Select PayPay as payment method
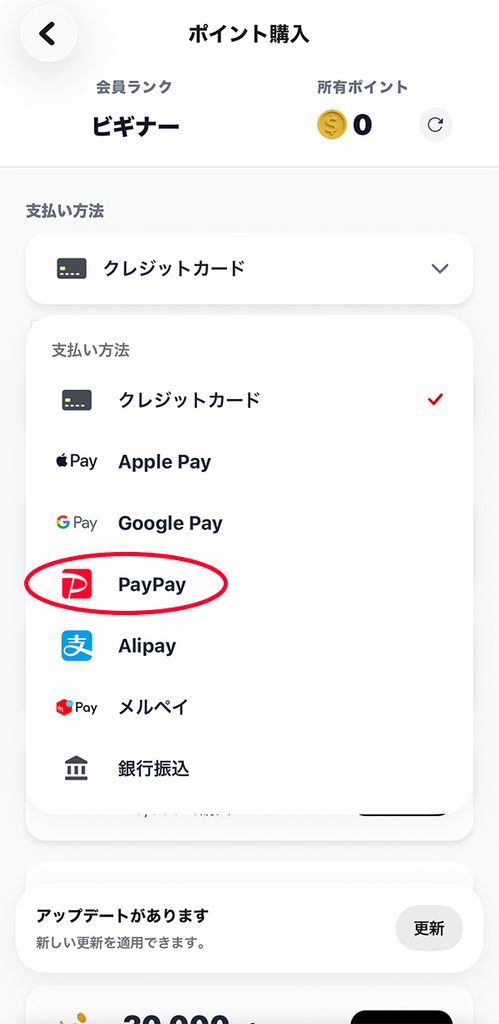Viewport: 499px width, 1024px height. [250, 584]
